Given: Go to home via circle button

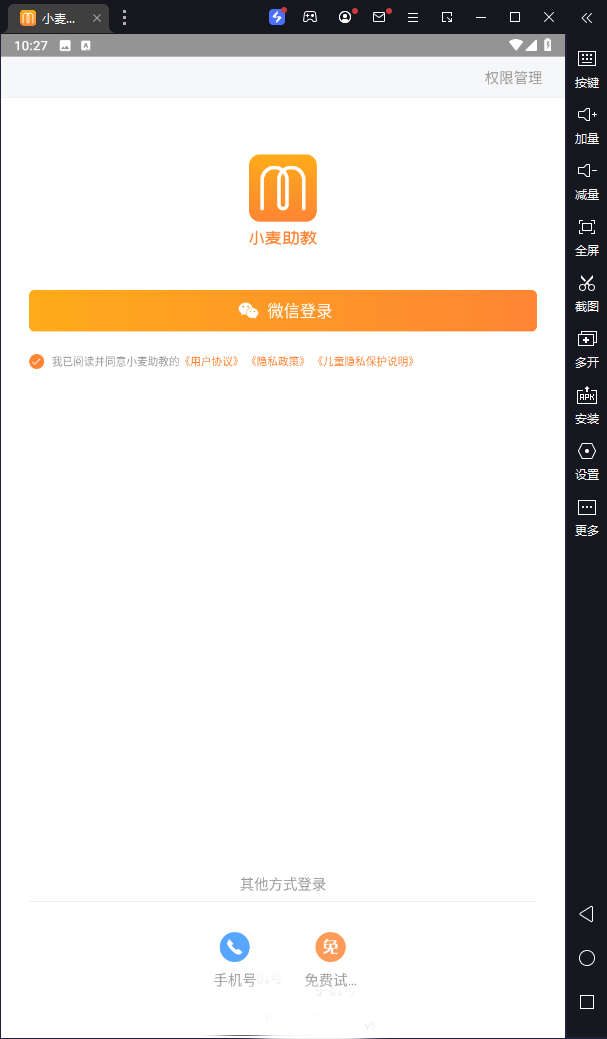Looking at the screenshot, I should click(x=587, y=958).
